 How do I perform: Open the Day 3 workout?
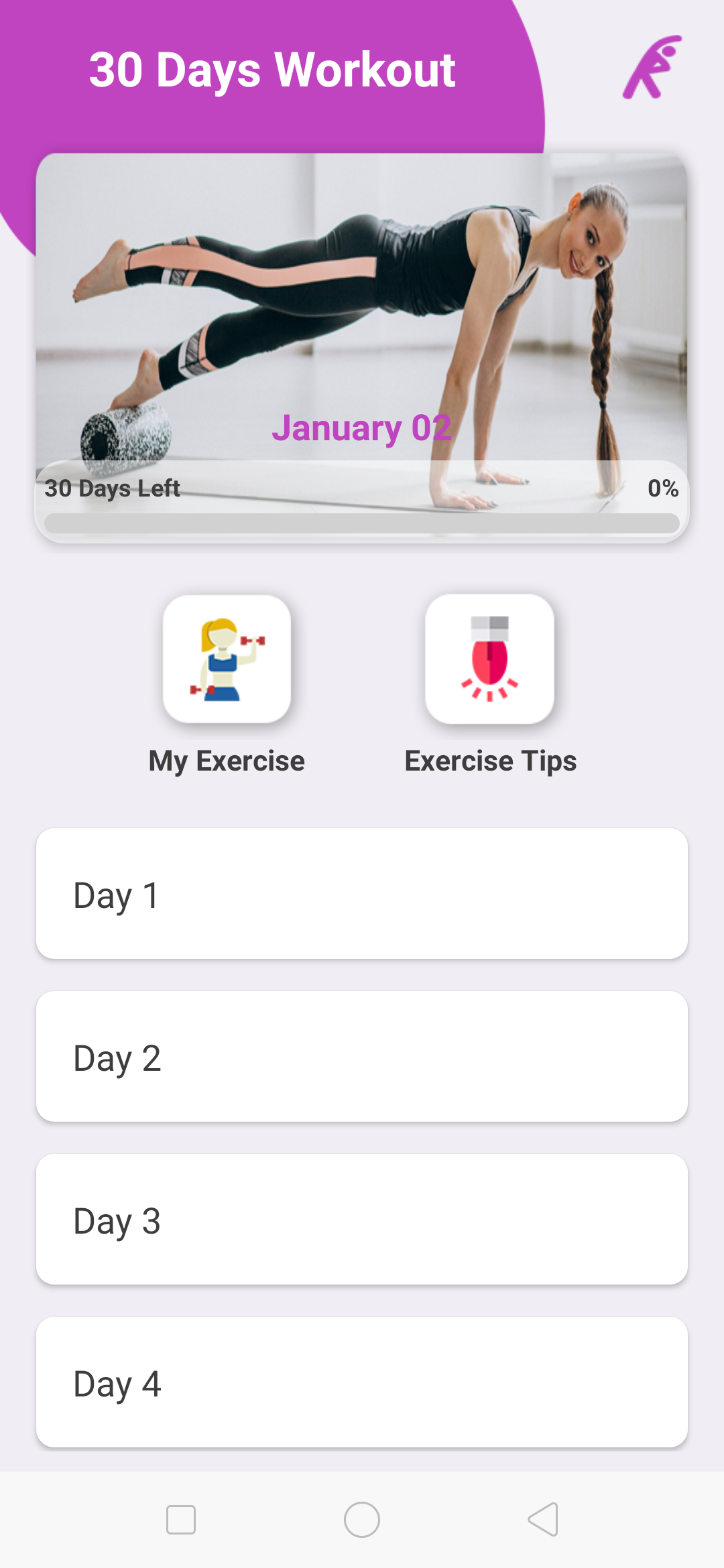coord(362,1220)
